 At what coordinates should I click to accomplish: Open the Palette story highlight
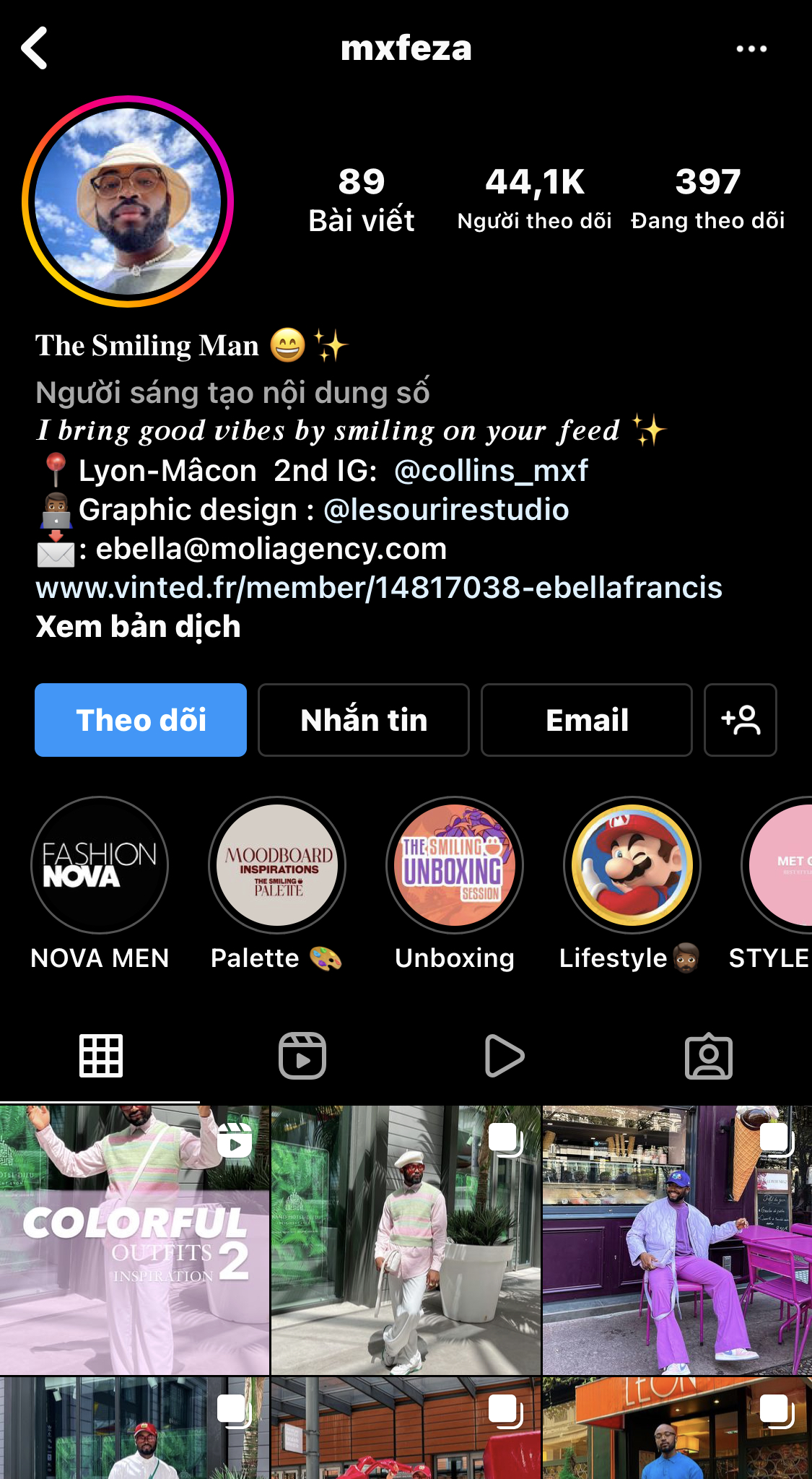(x=277, y=865)
